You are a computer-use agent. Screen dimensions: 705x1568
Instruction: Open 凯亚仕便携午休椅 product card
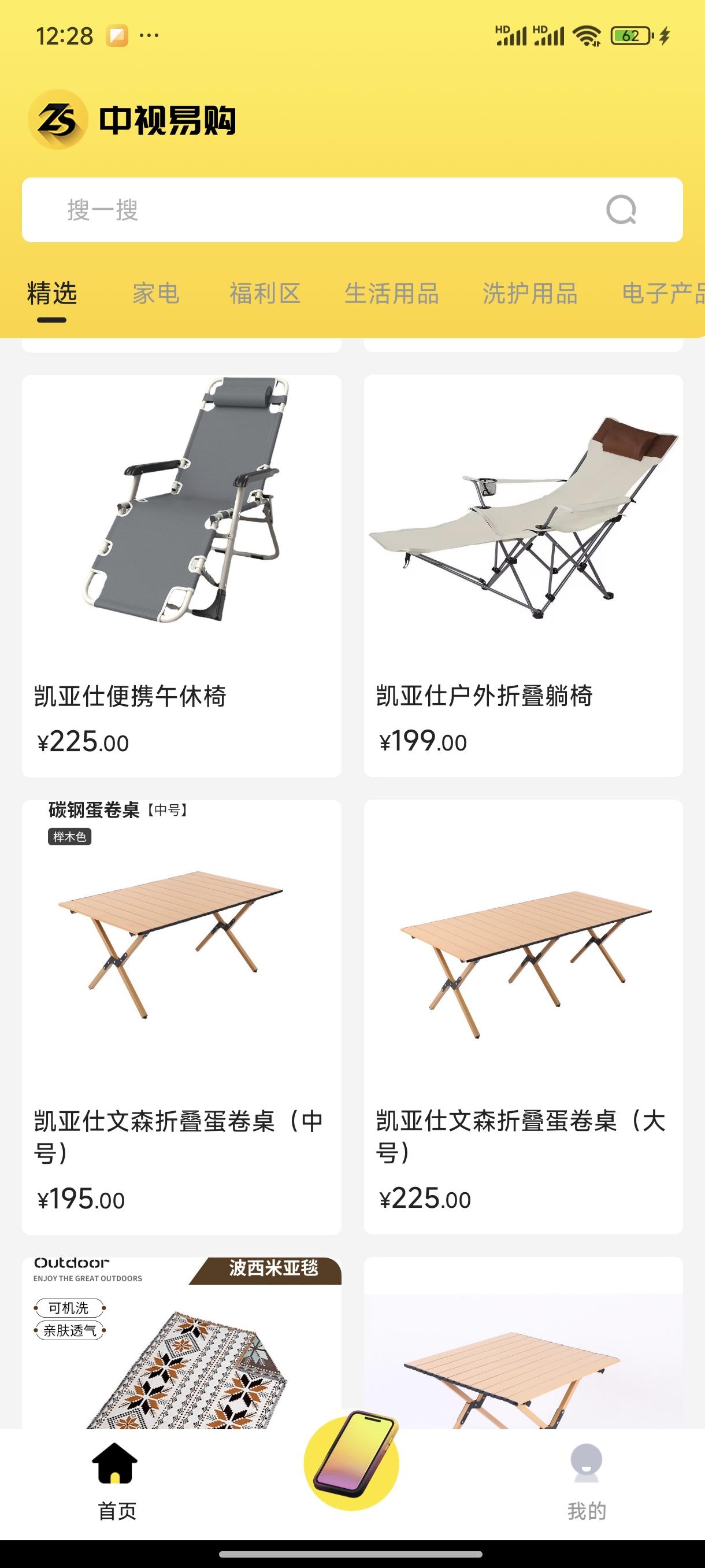(181, 575)
